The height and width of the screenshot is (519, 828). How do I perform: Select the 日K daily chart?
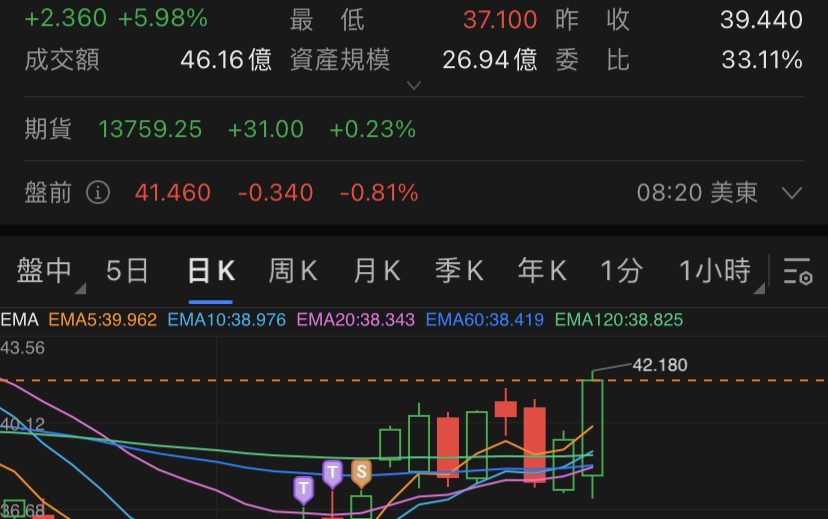point(211,270)
